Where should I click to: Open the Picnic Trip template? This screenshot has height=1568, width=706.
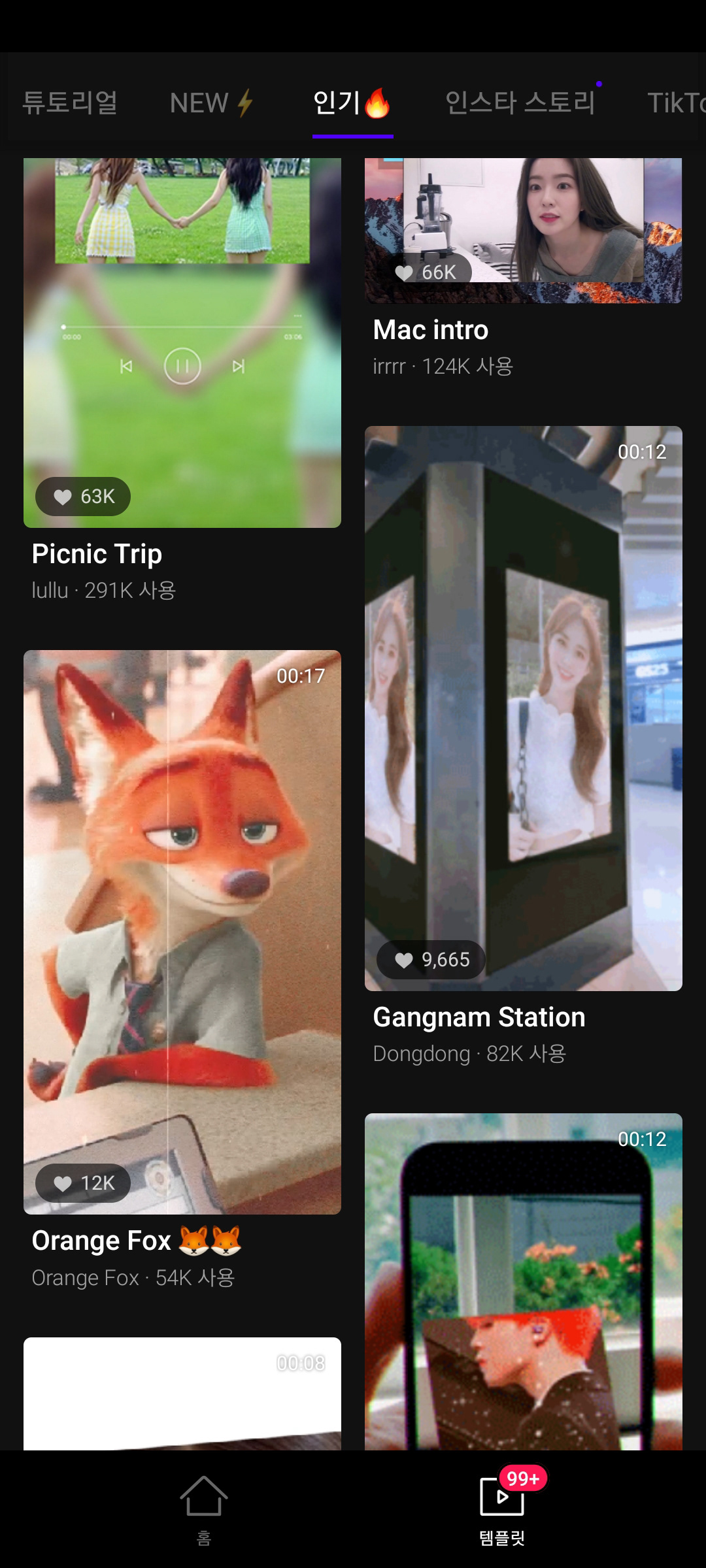(182, 342)
